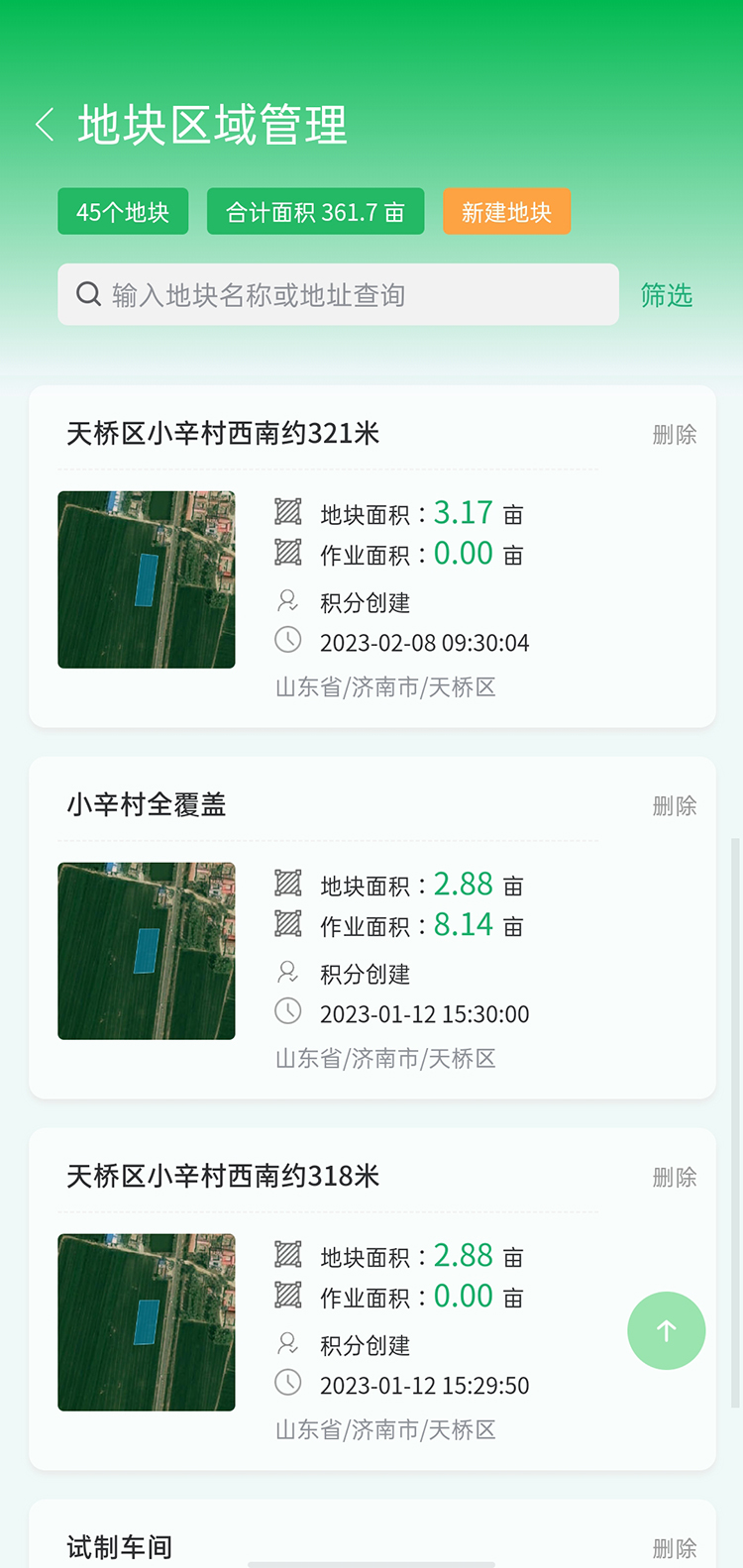Tap the green scroll-to-top arrow button
The image size is (743, 1568).
click(666, 1330)
